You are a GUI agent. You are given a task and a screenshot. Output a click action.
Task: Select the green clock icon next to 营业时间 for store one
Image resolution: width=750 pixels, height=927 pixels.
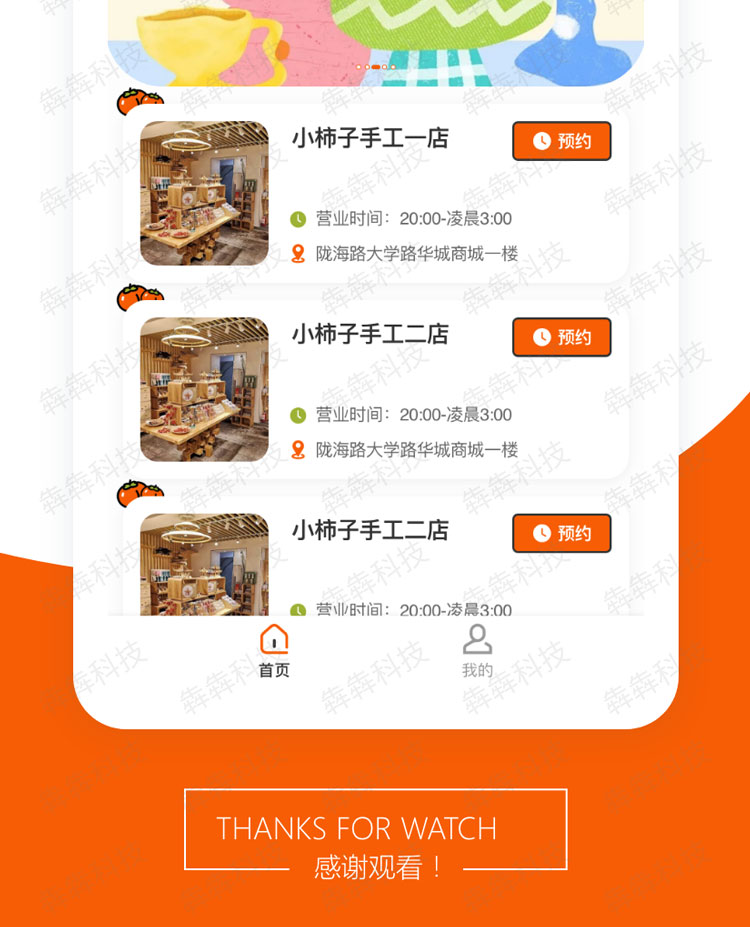coord(295,218)
